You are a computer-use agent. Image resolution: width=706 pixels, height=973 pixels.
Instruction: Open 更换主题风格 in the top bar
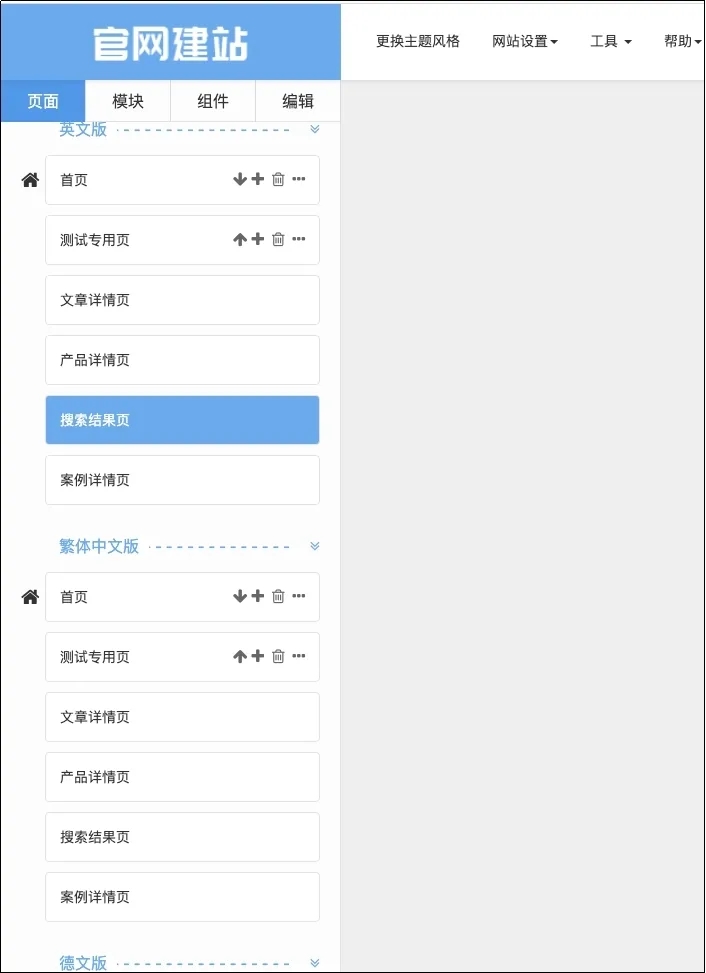tap(418, 41)
